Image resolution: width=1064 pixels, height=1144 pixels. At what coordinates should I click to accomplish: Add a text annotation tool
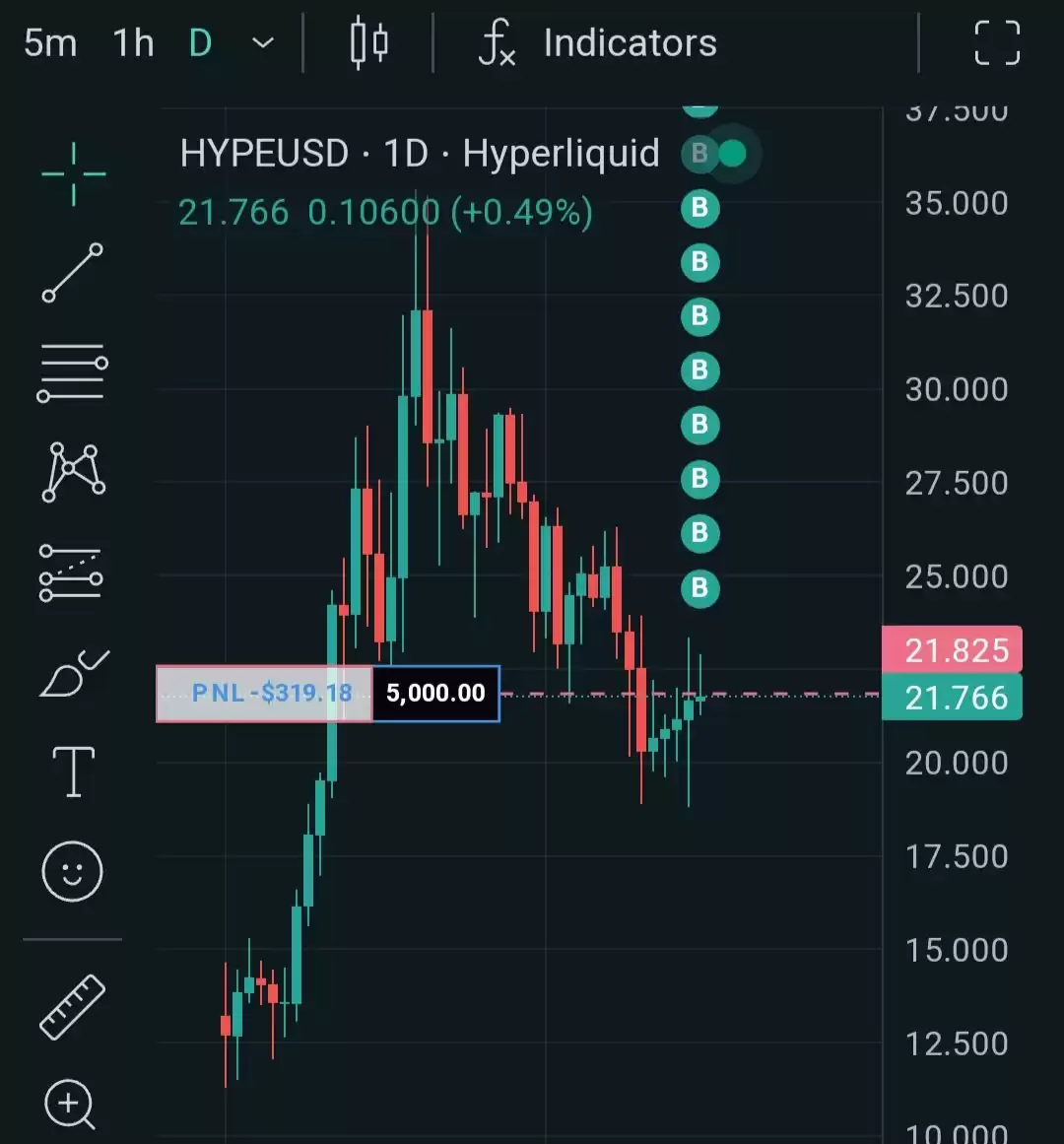click(74, 772)
